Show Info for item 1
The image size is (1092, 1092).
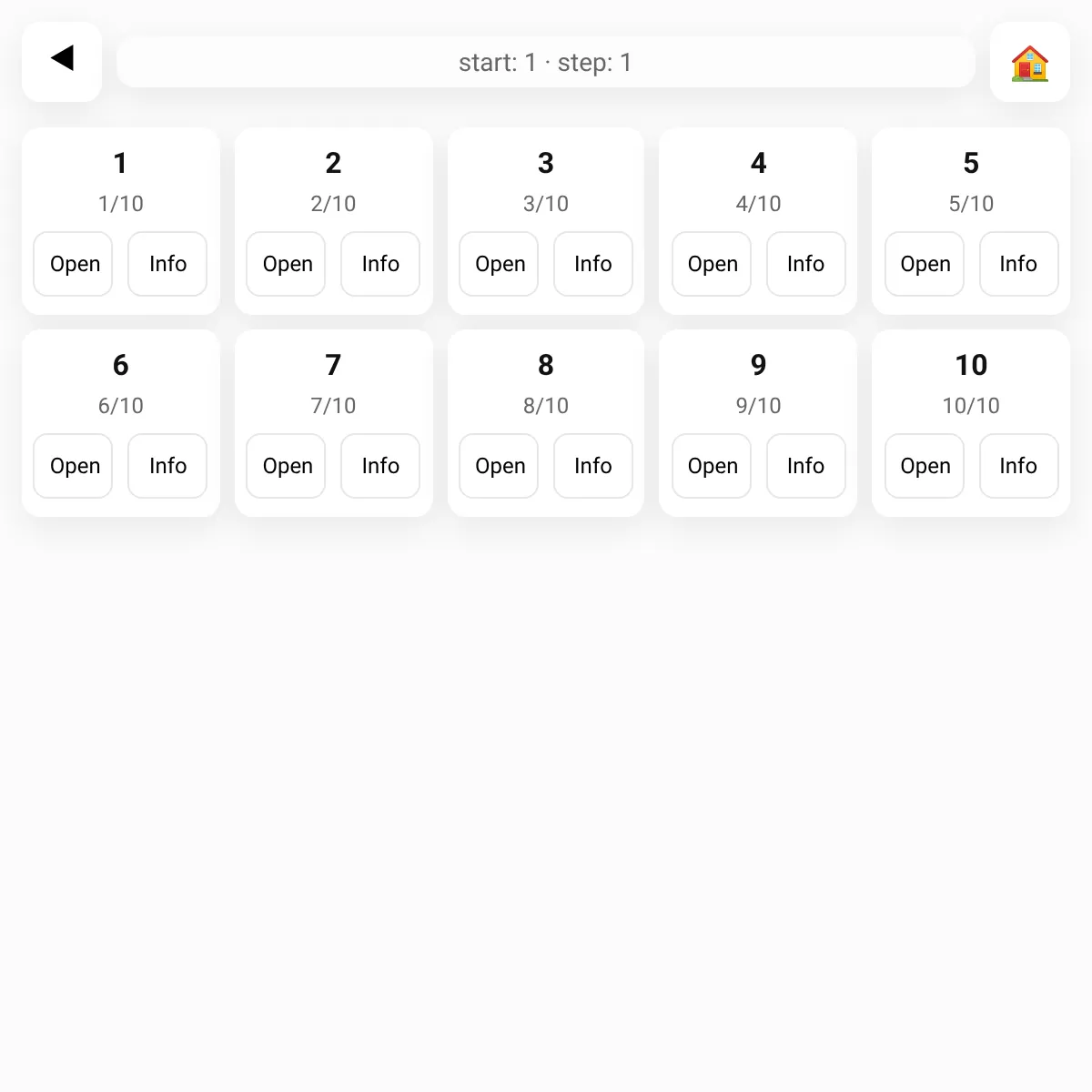[x=167, y=264]
